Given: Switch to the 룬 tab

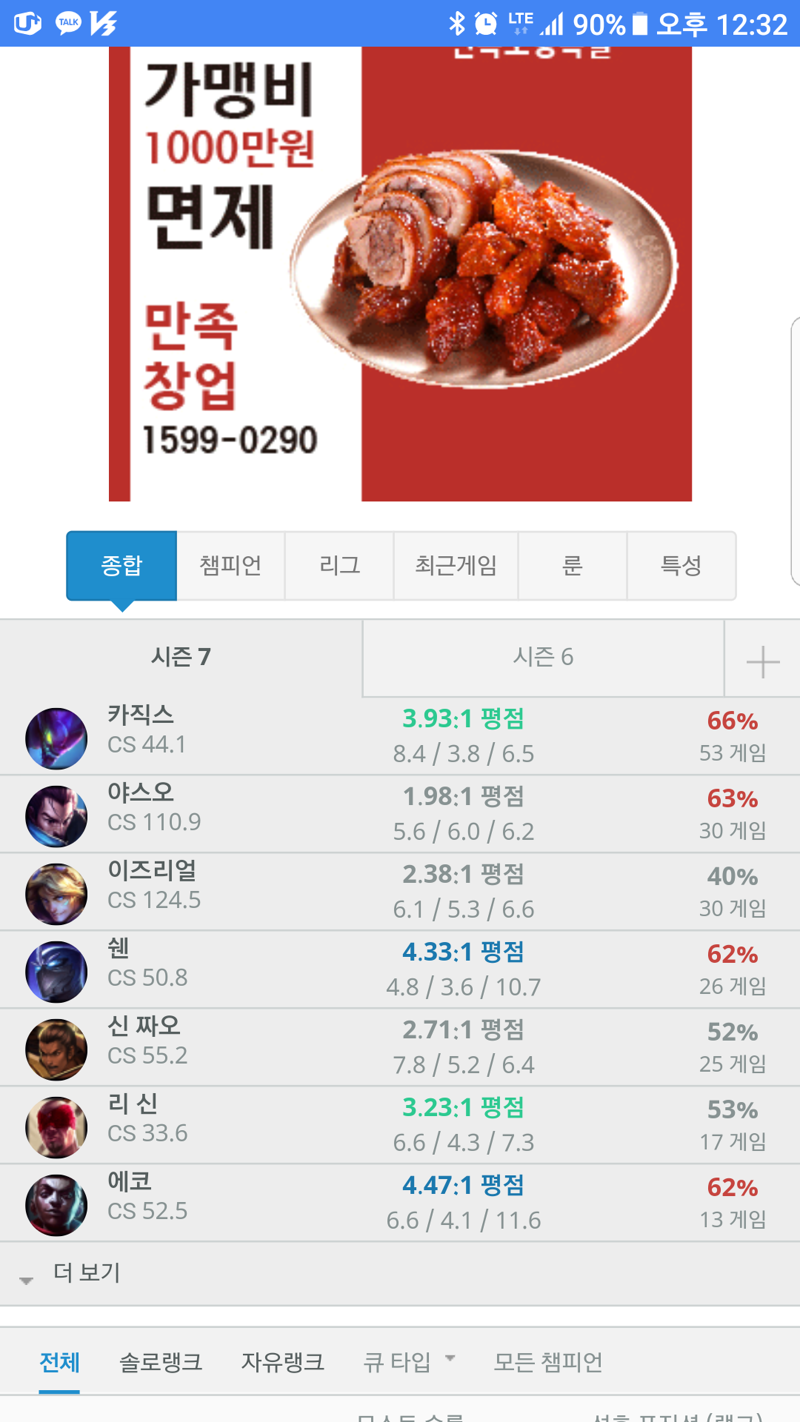Looking at the screenshot, I should 572,566.
